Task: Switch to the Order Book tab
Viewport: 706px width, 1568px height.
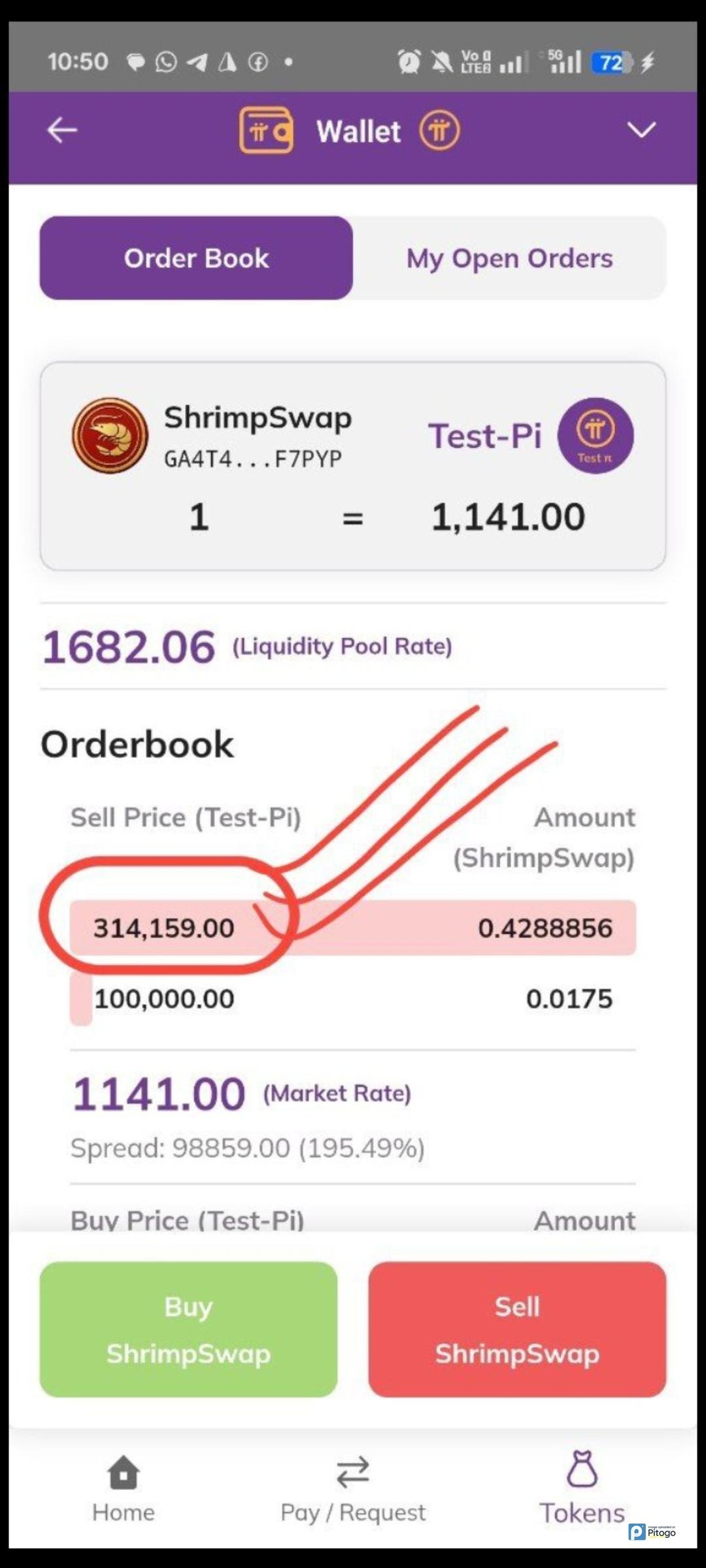Action: click(x=196, y=258)
